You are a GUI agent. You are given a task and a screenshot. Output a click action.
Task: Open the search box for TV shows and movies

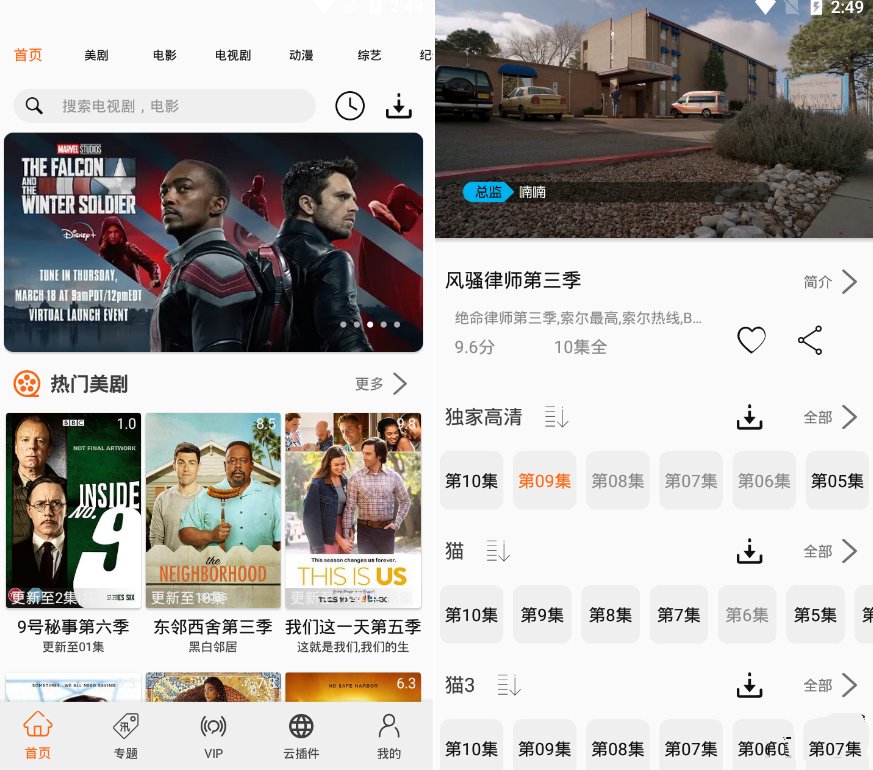coord(165,106)
